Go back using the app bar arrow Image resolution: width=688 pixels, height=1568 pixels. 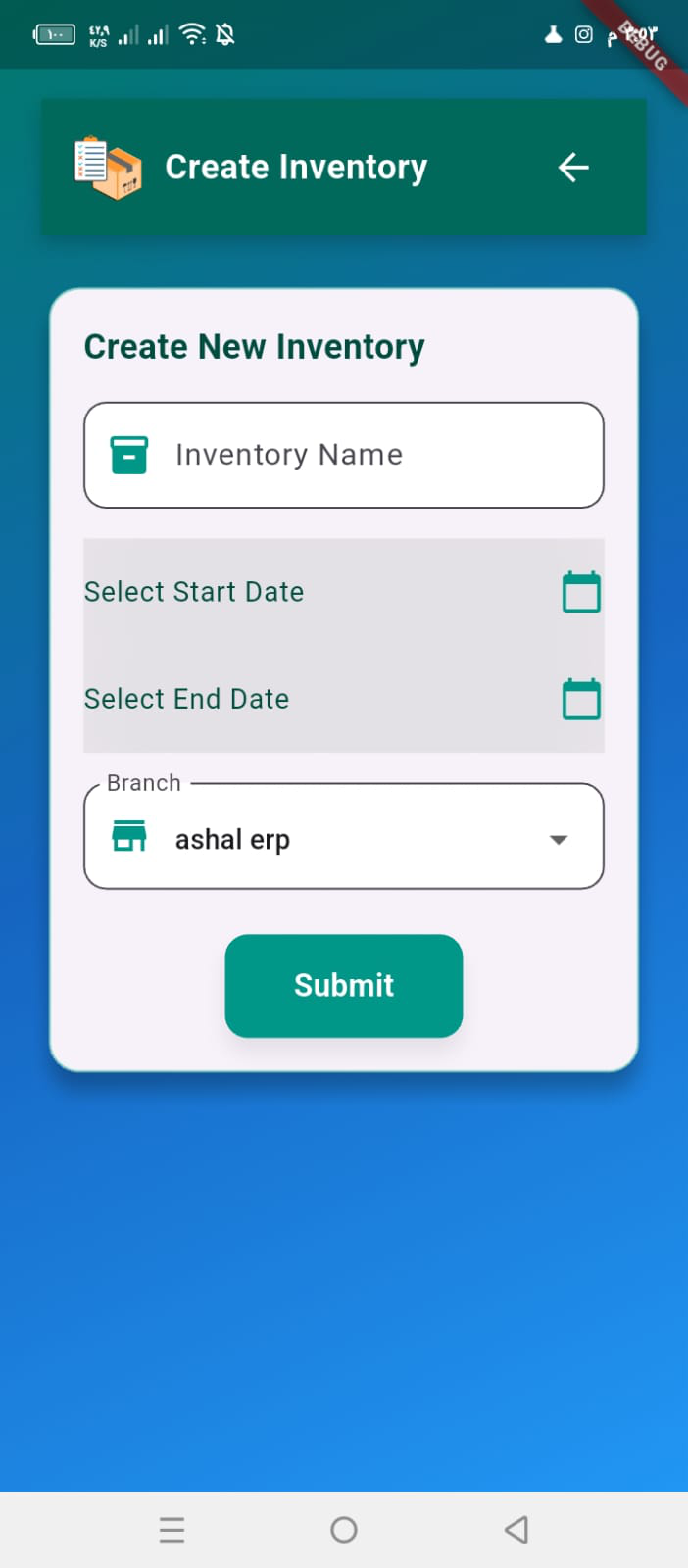(x=573, y=168)
